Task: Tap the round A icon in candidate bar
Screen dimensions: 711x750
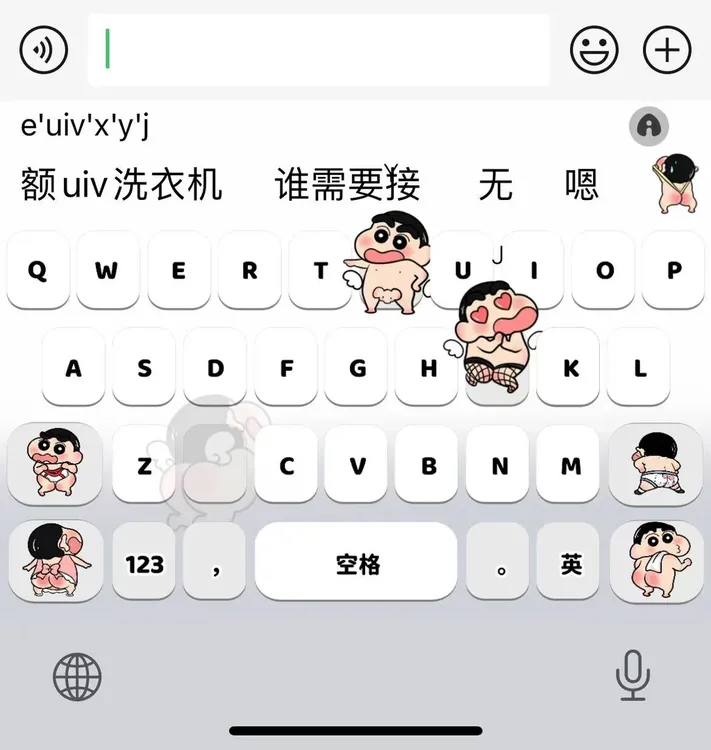Action: [x=650, y=126]
